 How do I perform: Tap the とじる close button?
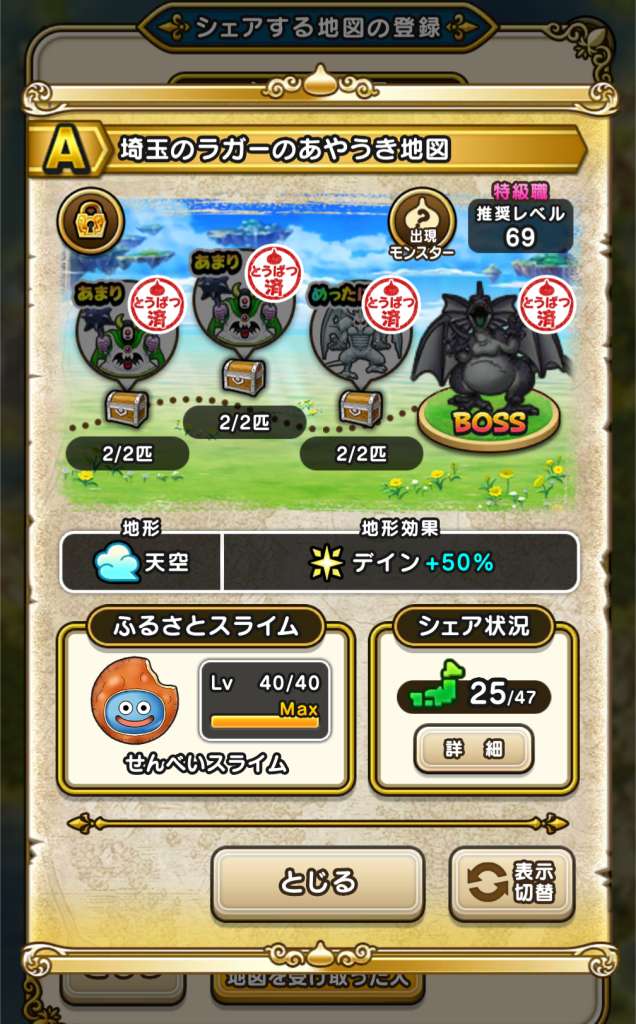coord(317,883)
